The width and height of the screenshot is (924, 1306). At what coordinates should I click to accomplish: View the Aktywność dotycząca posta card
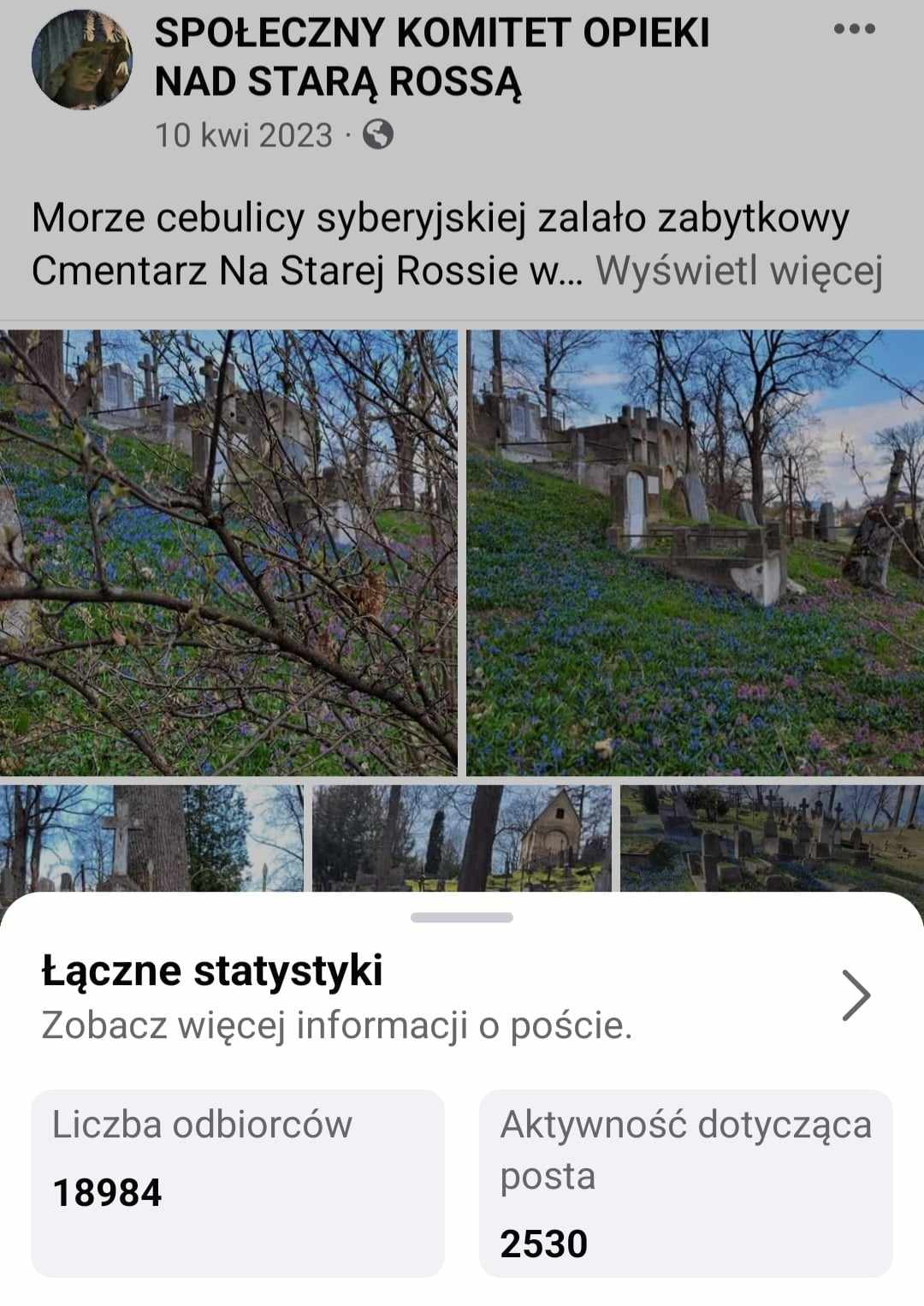(685, 1183)
